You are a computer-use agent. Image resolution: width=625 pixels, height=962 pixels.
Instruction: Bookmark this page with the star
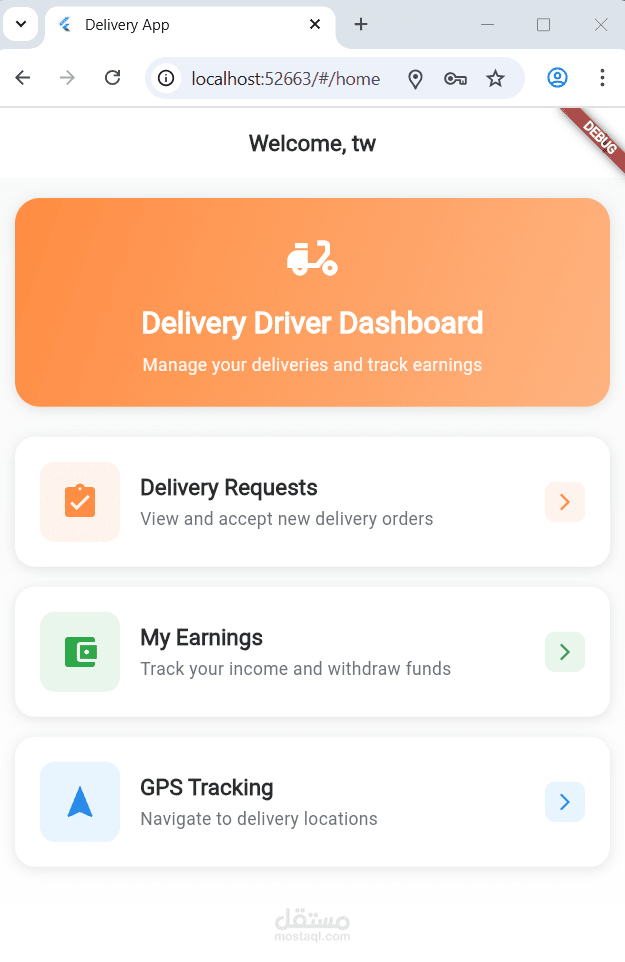click(x=495, y=78)
